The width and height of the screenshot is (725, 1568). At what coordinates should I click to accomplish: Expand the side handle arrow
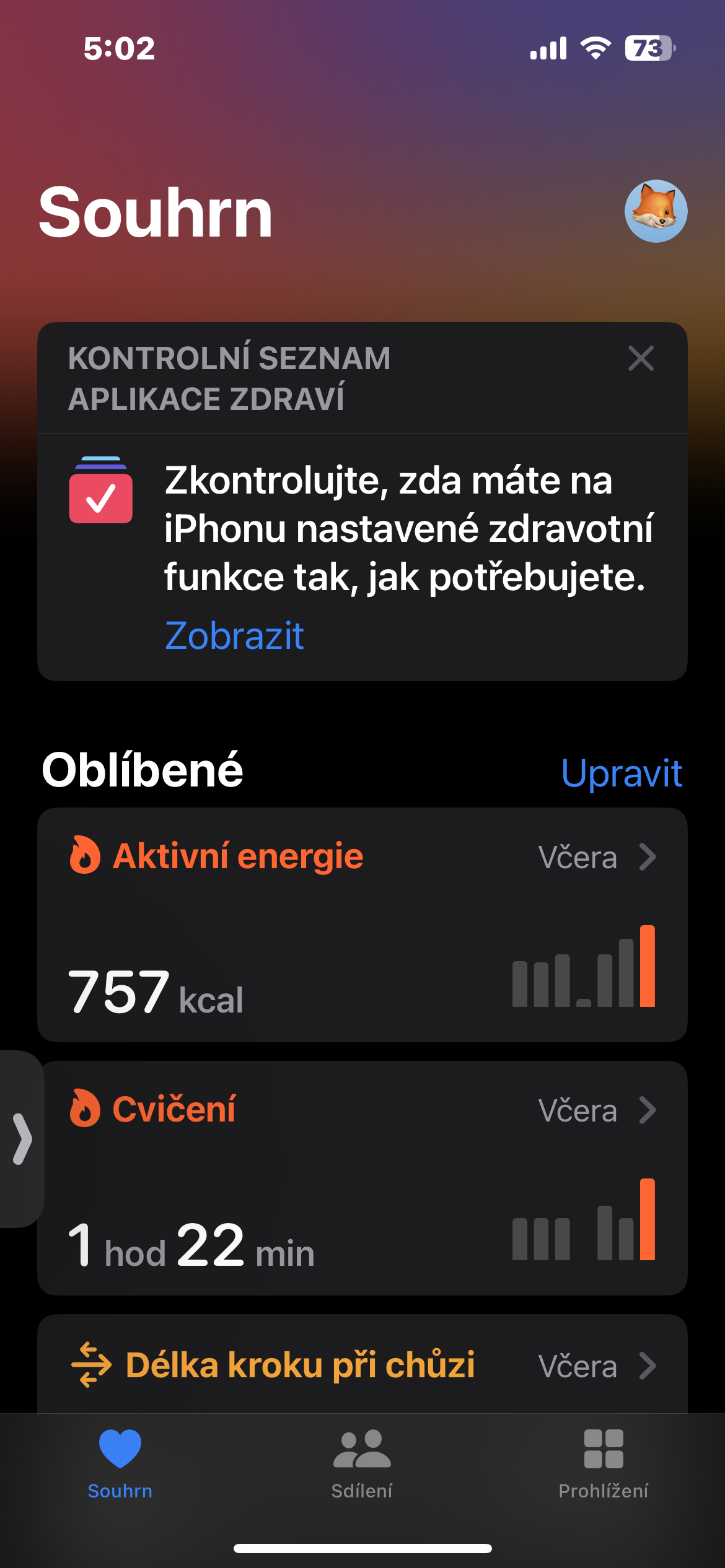22,1138
